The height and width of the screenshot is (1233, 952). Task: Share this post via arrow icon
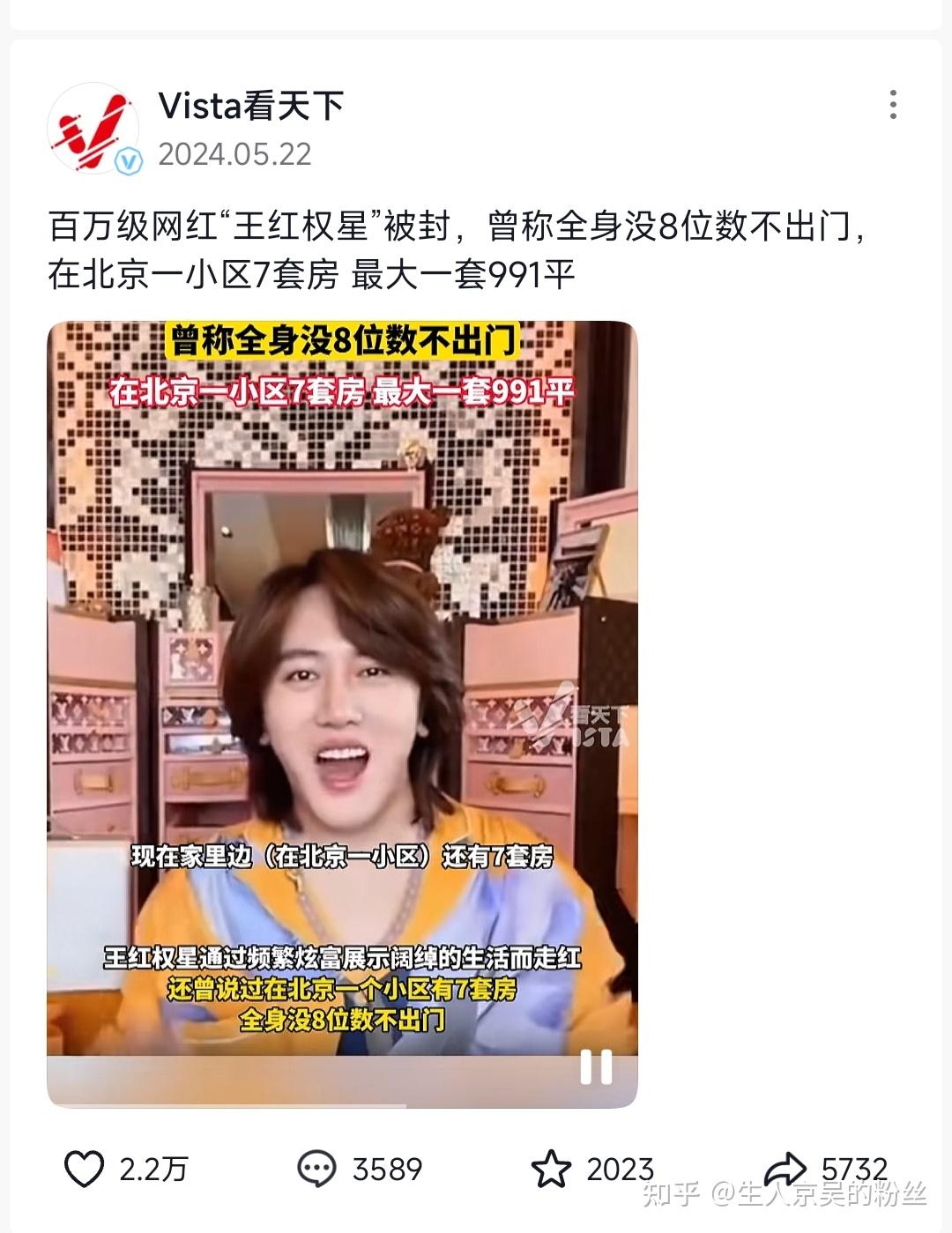(785, 1170)
